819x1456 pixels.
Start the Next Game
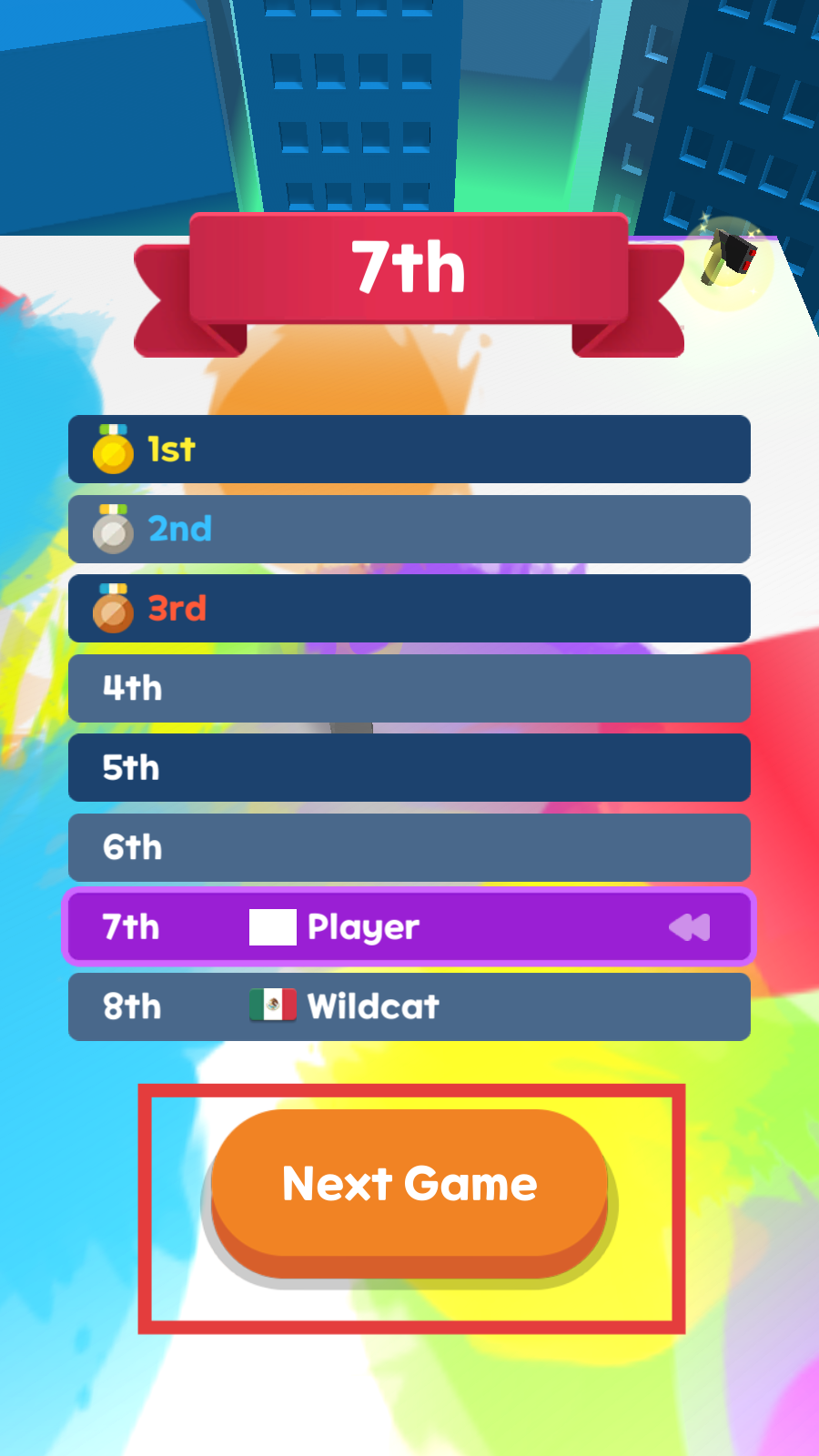click(x=409, y=1183)
